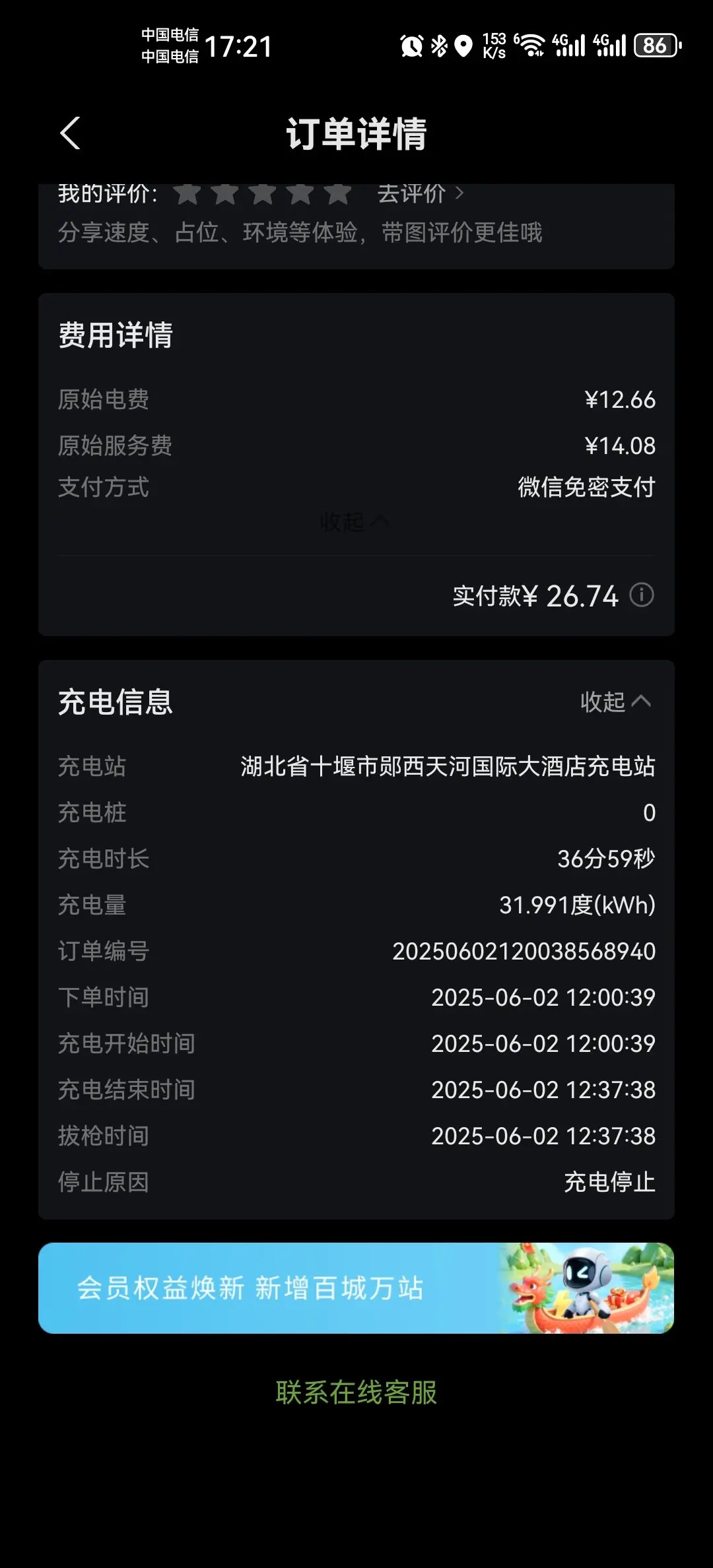
Task: Open the 会员权益焕新 membership banner
Action: tap(356, 1288)
